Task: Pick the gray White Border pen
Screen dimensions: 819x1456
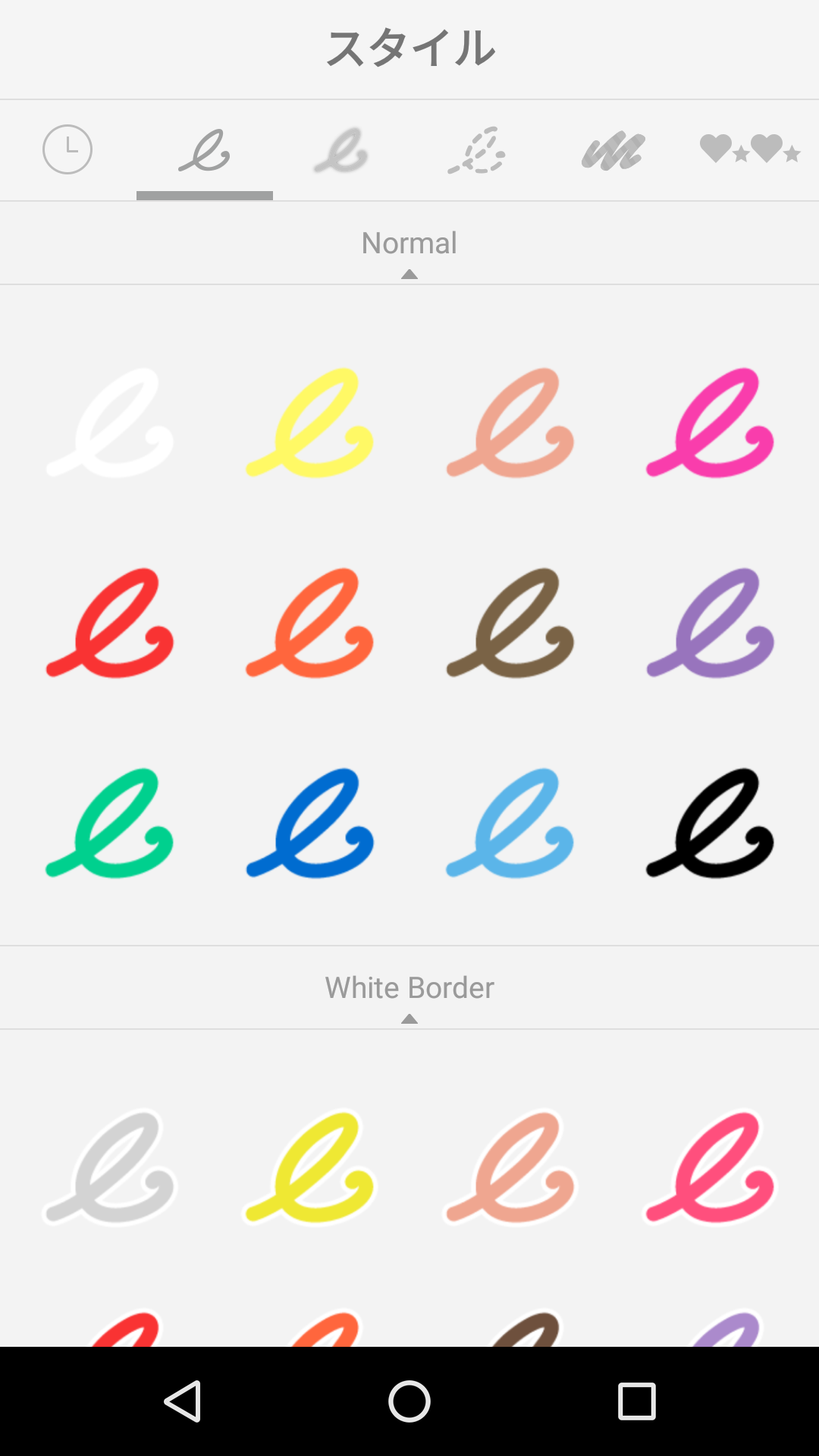Action: (x=110, y=1168)
